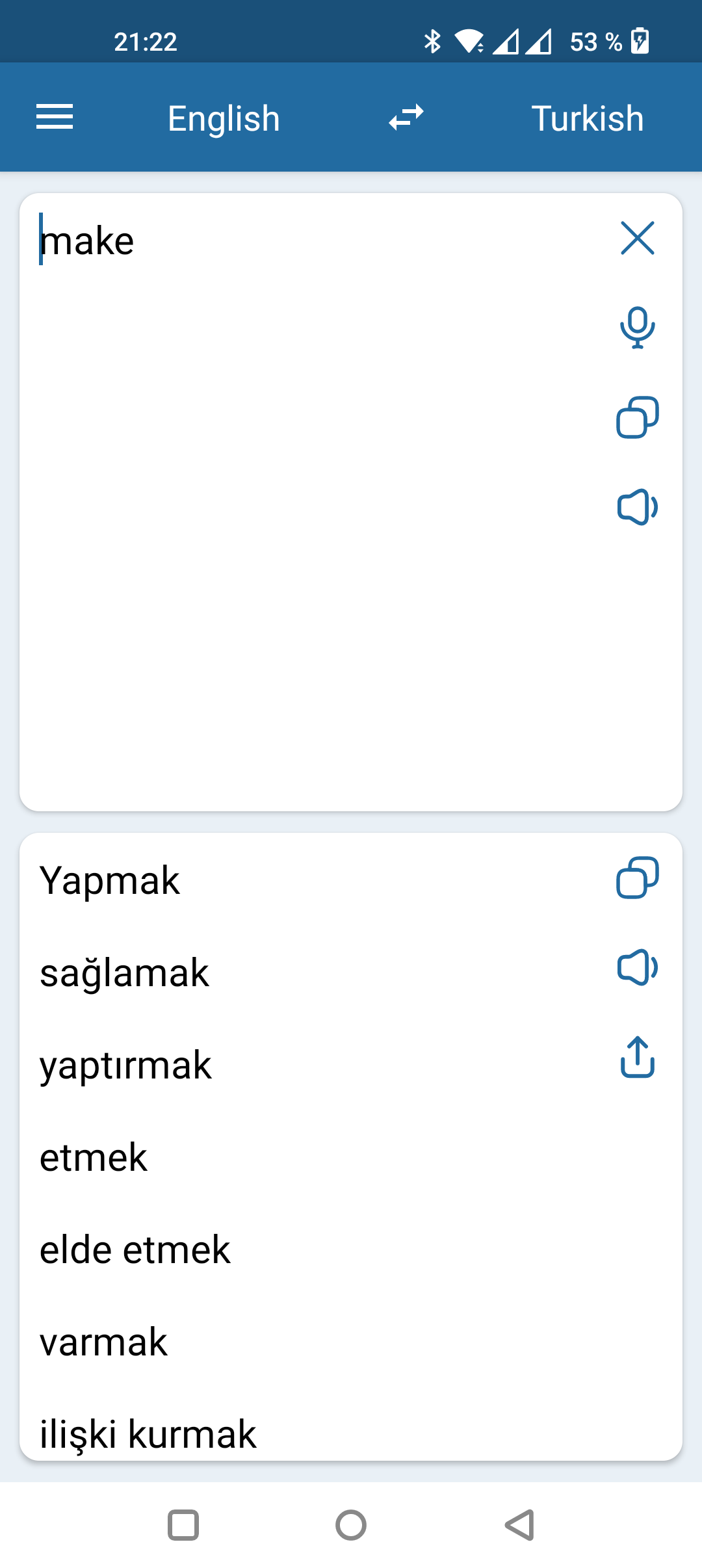This screenshot has height=1568, width=702.
Task: Open the hamburger drawer menu
Action: pos(55,117)
